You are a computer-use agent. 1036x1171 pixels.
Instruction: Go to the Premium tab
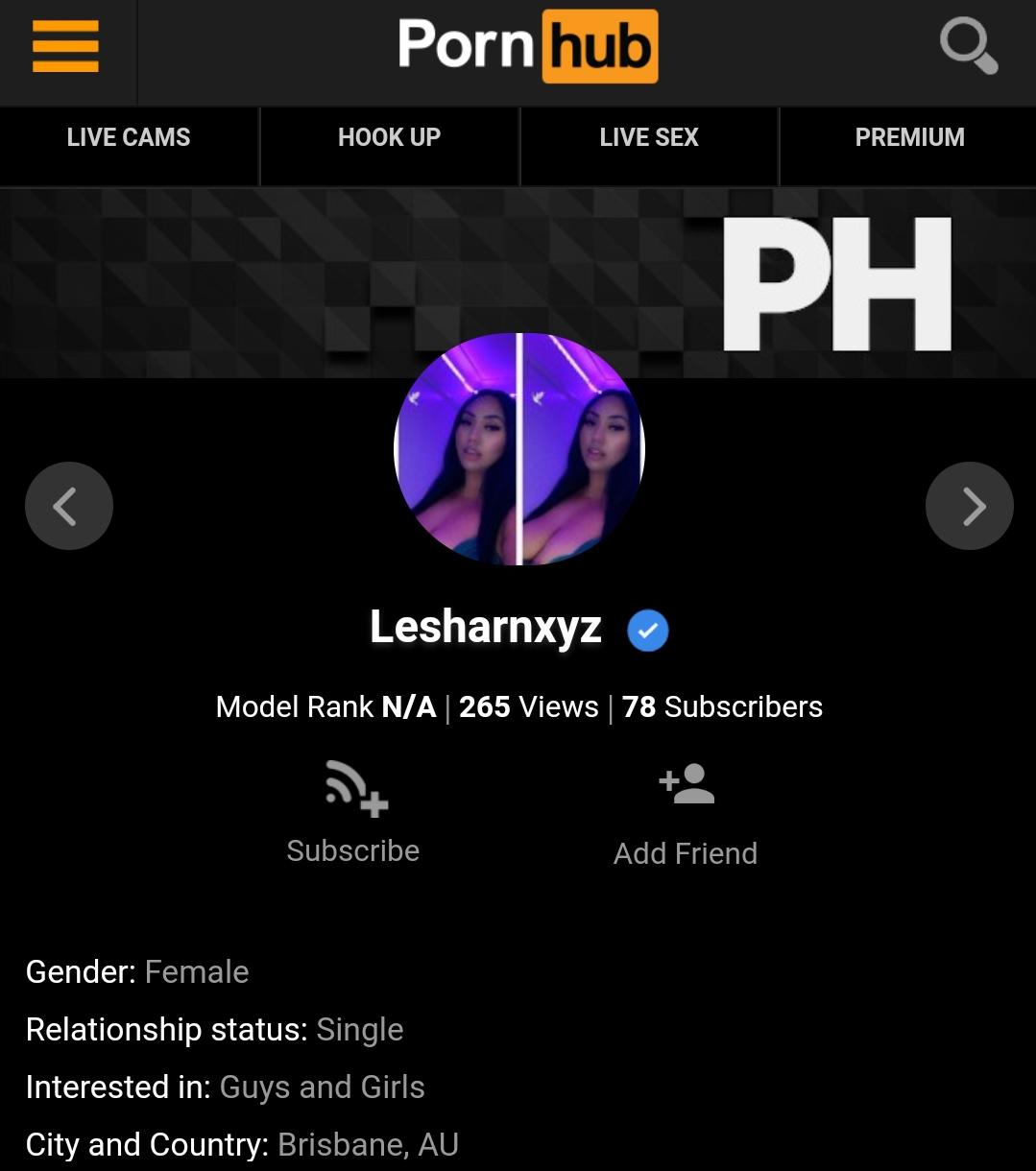pos(909,137)
